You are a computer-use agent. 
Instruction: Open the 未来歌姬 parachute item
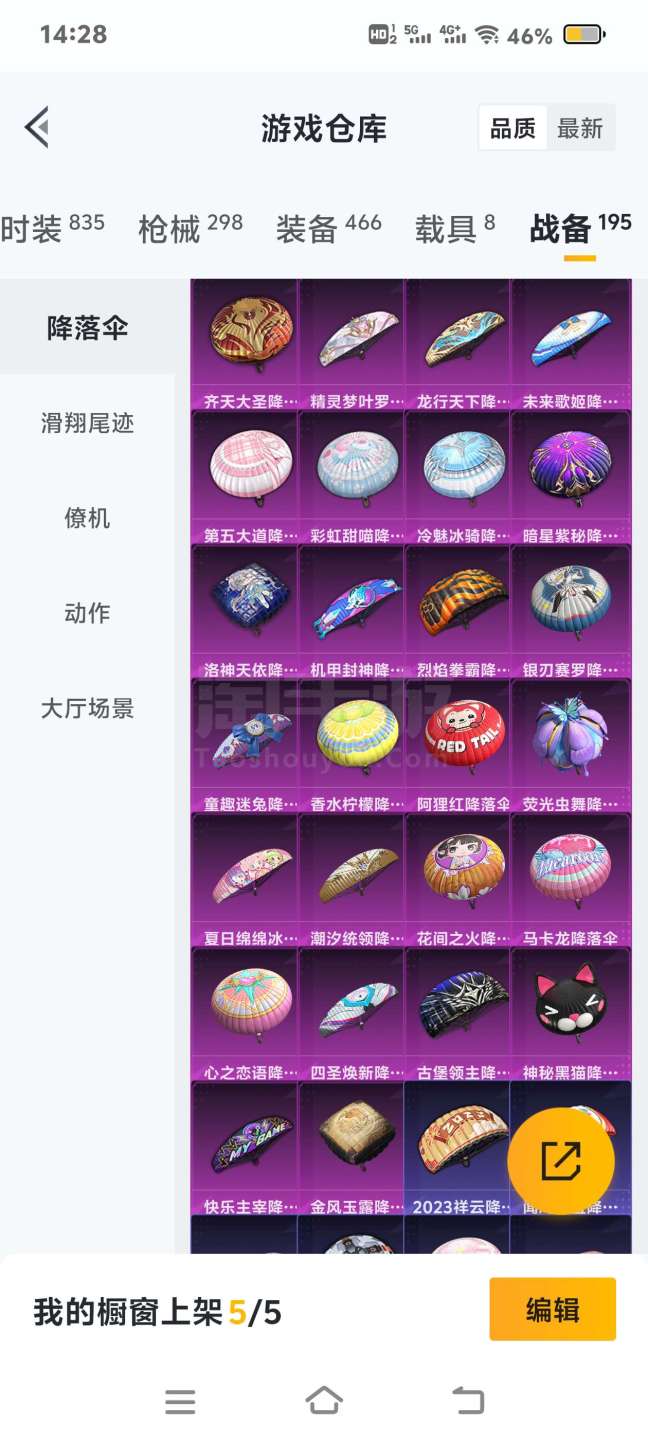(570, 344)
